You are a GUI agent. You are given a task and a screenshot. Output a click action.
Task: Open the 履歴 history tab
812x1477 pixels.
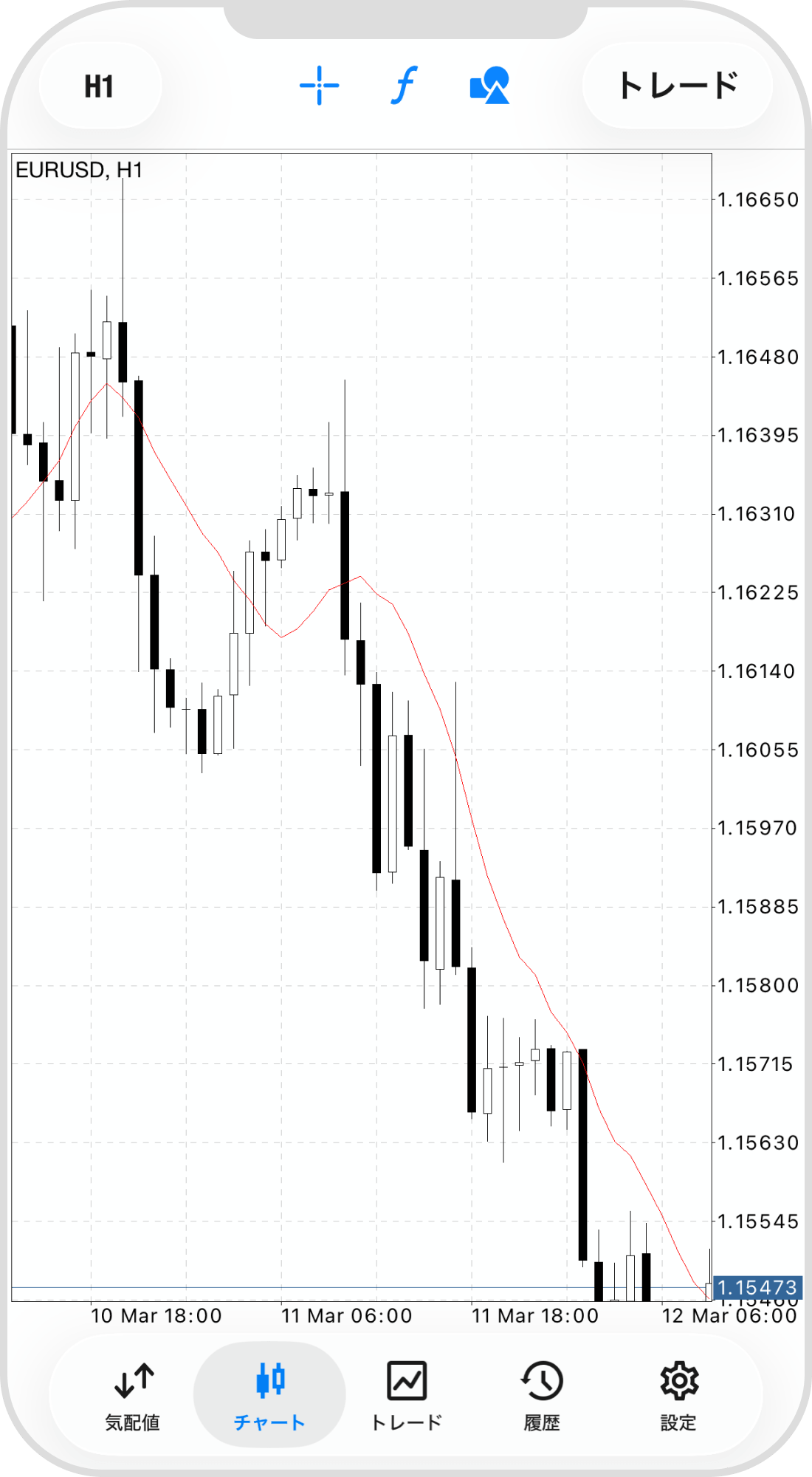pos(542,1396)
